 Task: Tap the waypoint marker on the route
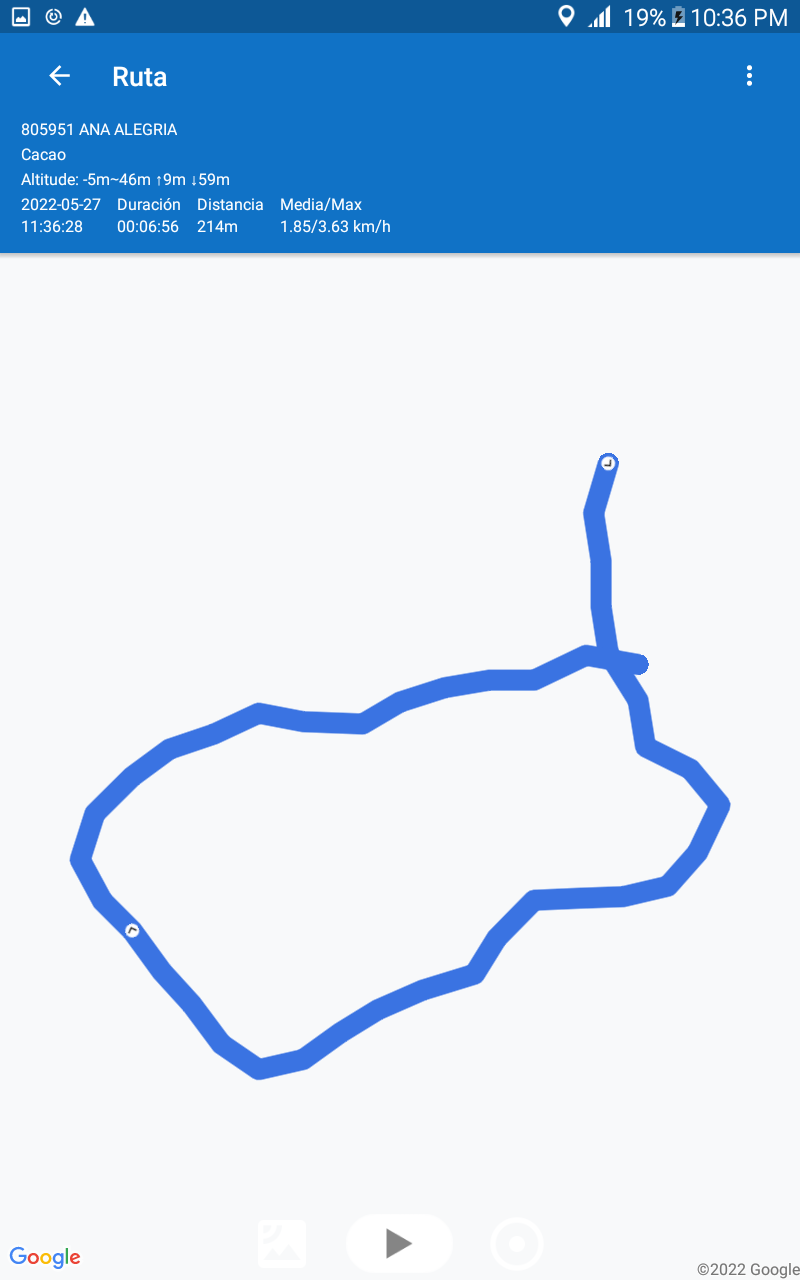(132, 930)
